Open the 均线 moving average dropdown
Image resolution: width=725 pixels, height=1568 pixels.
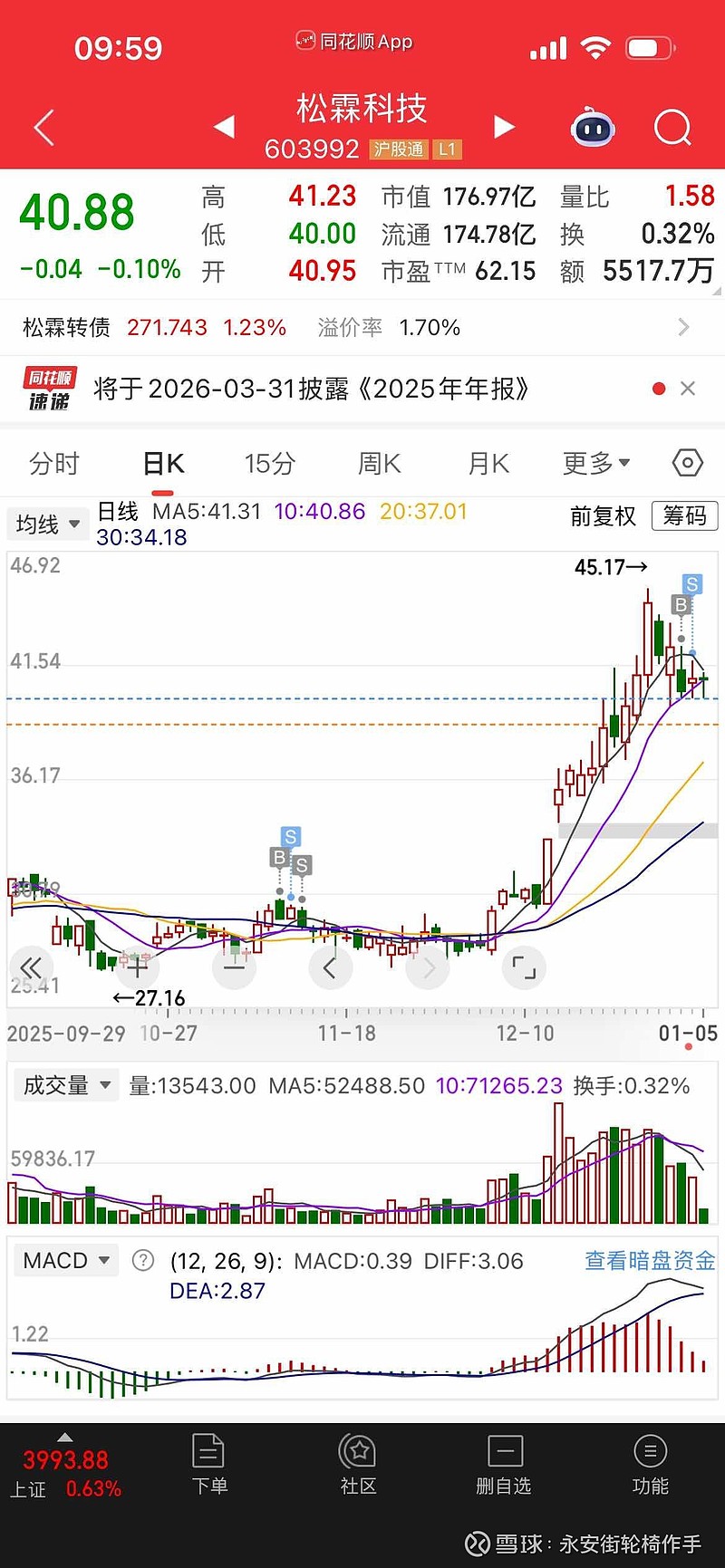(x=46, y=524)
